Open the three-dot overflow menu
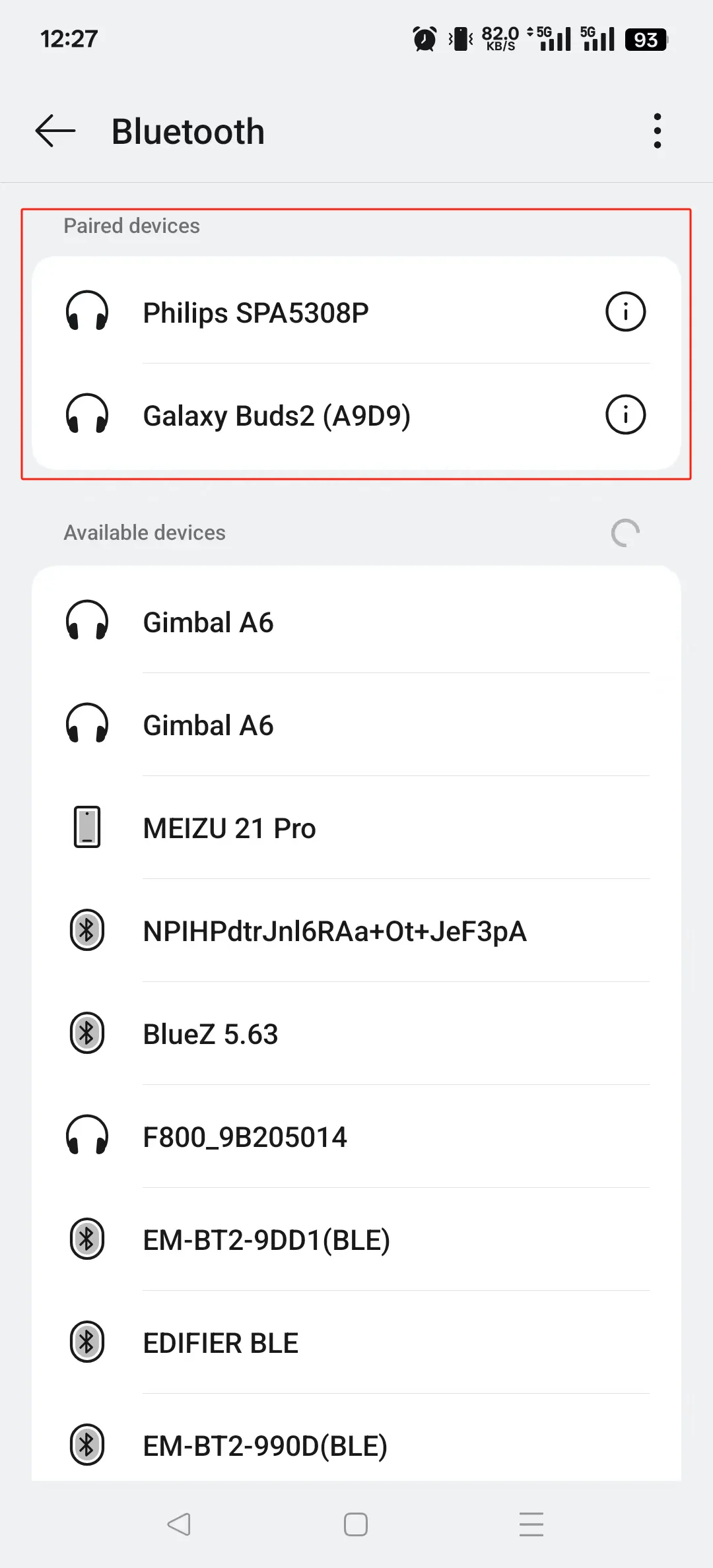 (x=657, y=131)
